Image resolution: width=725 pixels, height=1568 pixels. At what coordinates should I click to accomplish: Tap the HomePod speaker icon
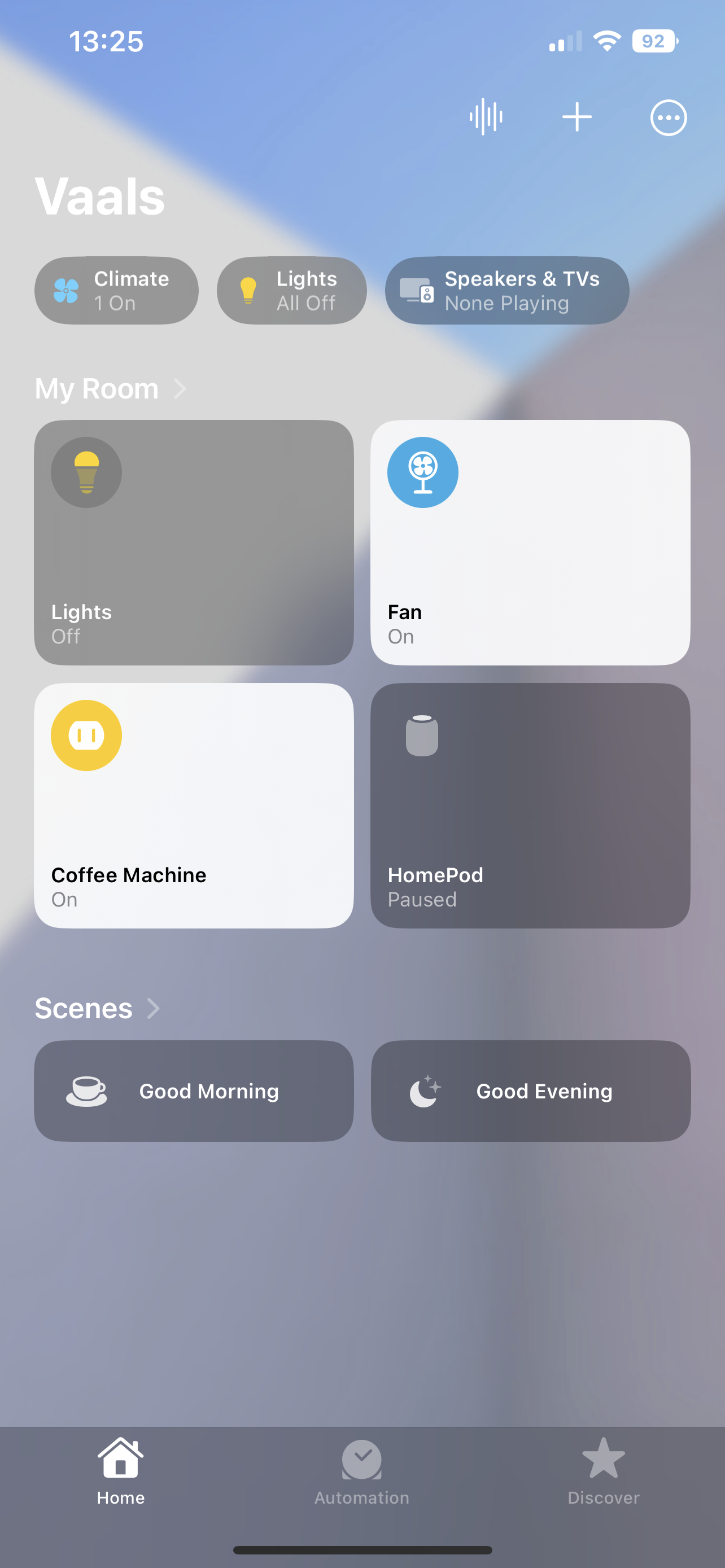[x=422, y=735]
